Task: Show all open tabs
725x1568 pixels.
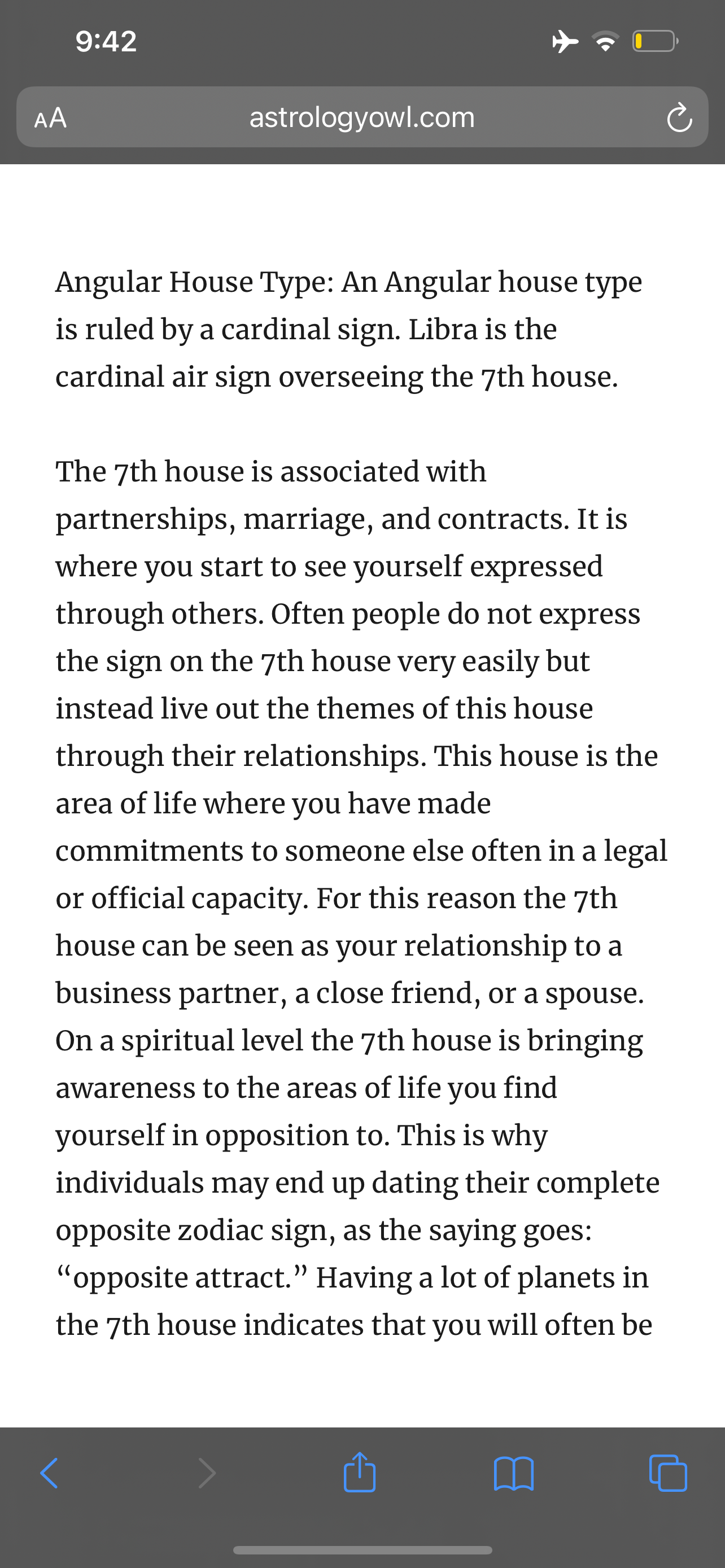Action: click(668, 1473)
